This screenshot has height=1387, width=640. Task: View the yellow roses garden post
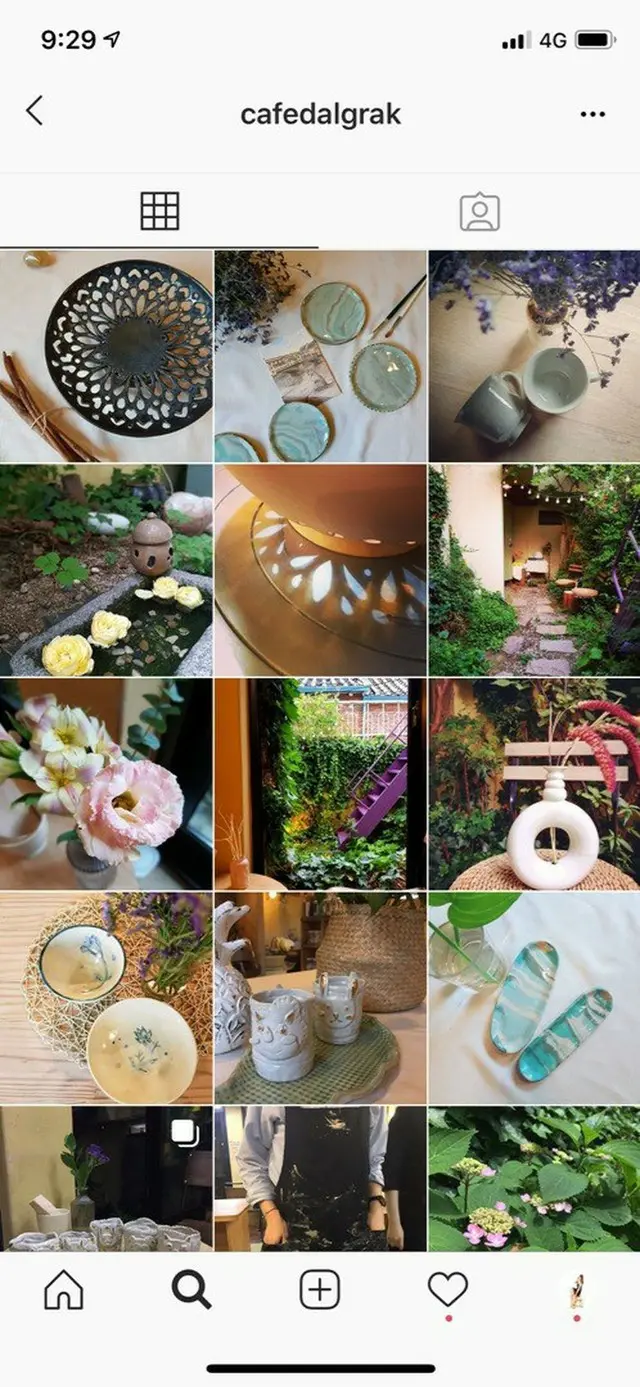pyautogui.click(x=106, y=570)
